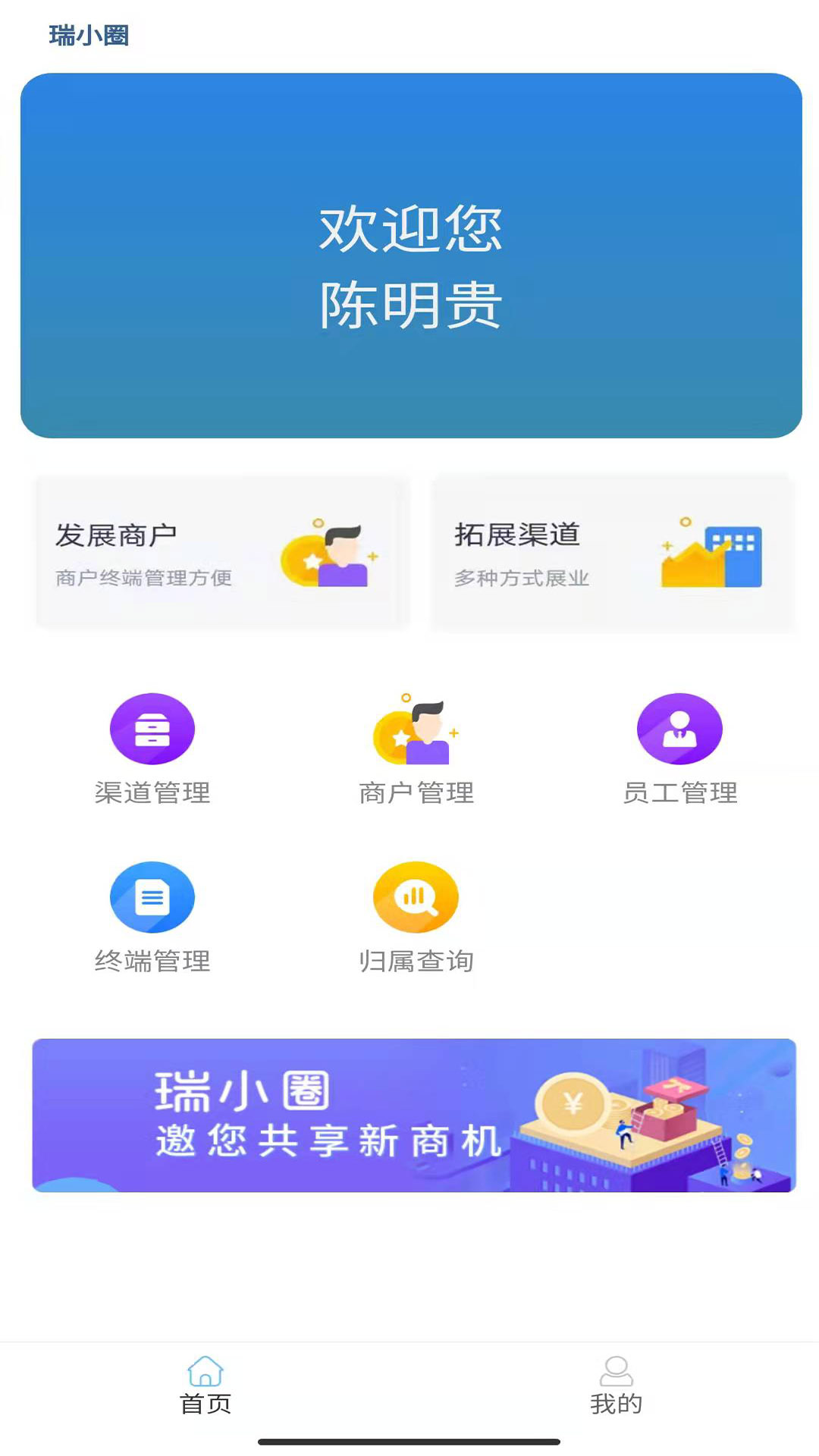Click the welcome banner greeting 陈明贵
This screenshot has height=1456, width=819.
tap(409, 258)
